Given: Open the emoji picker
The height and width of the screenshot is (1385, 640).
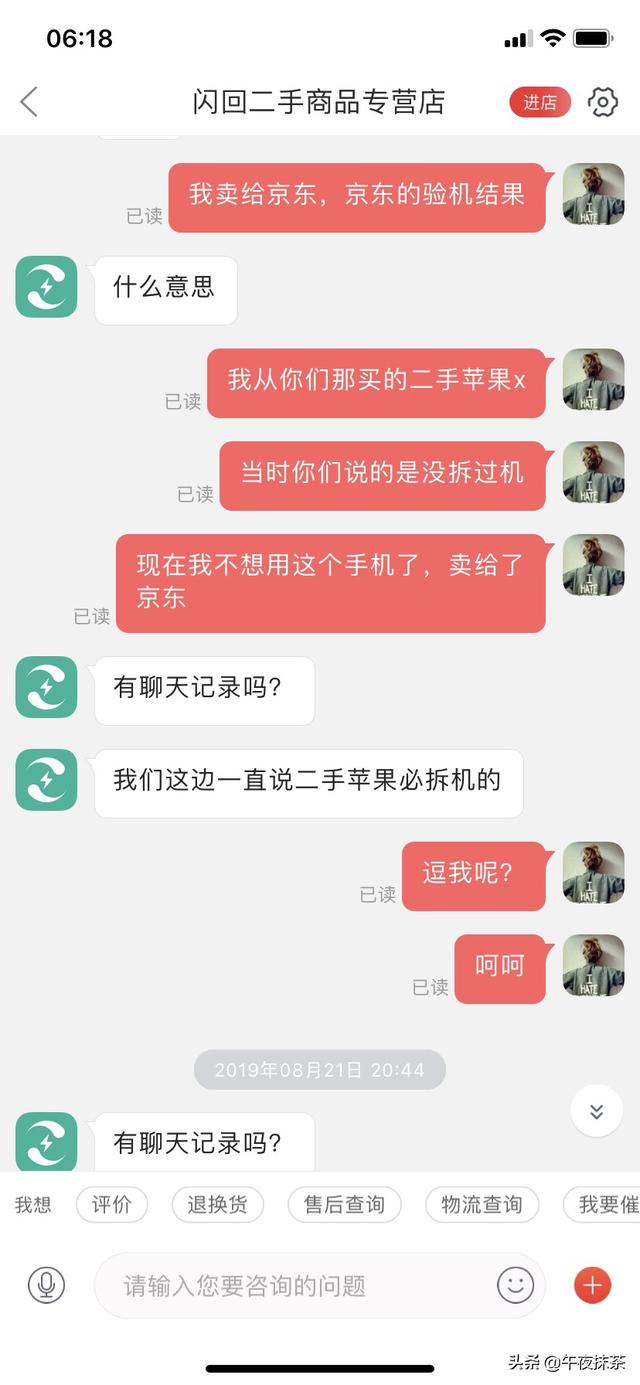Looking at the screenshot, I should click(x=516, y=1285).
